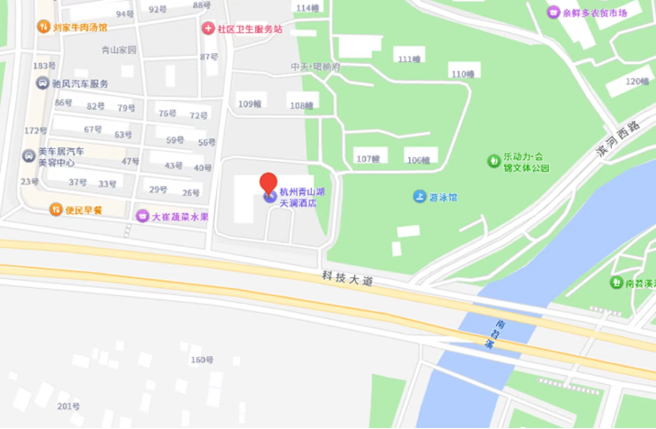656x429 pixels.
Task: Open the 驰风汽车服务 marker
Action: coord(42,85)
